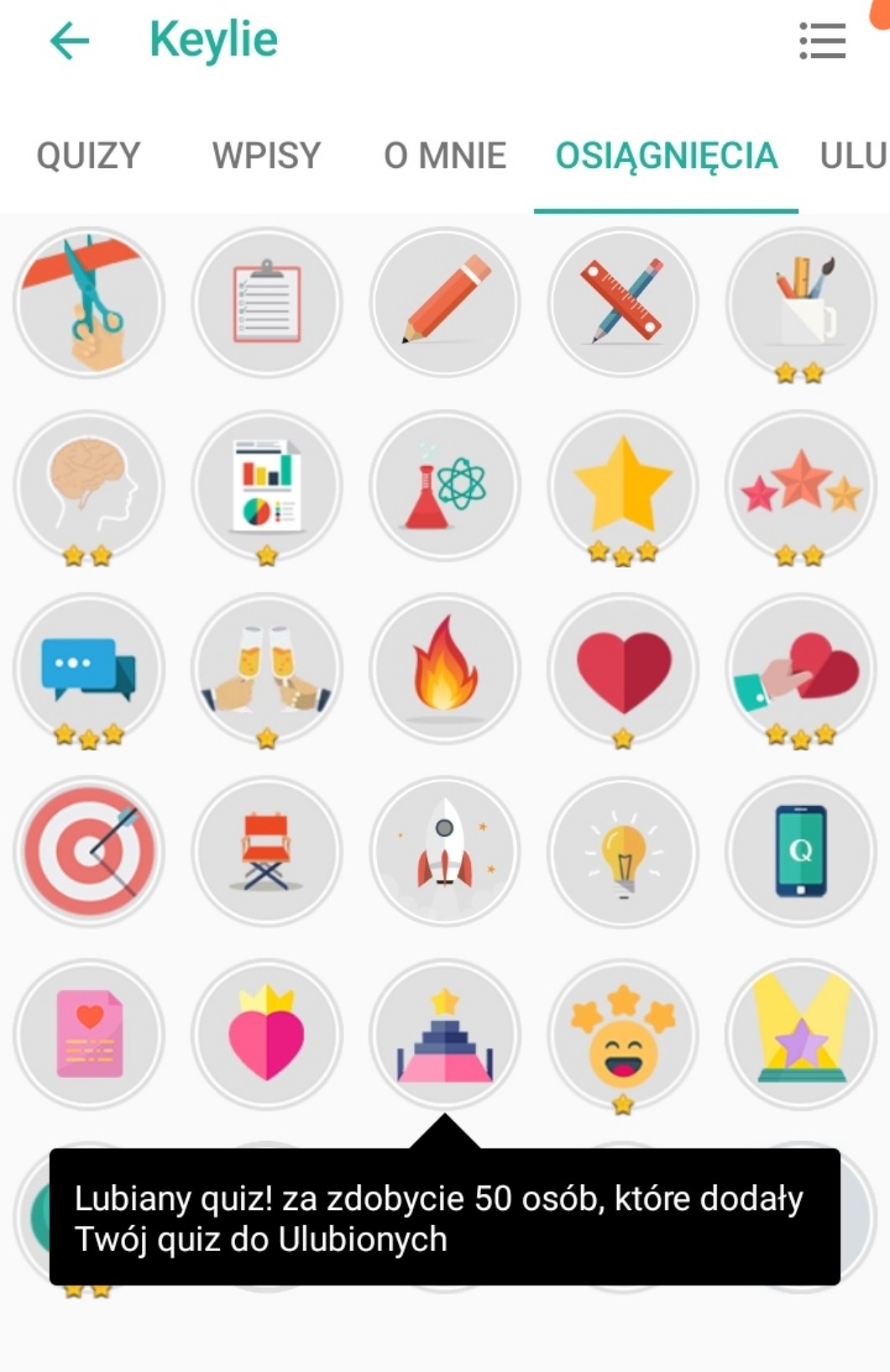Viewport: 890px width, 1372px height.
Task: Tap the rocket badge
Action: click(x=445, y=851)
